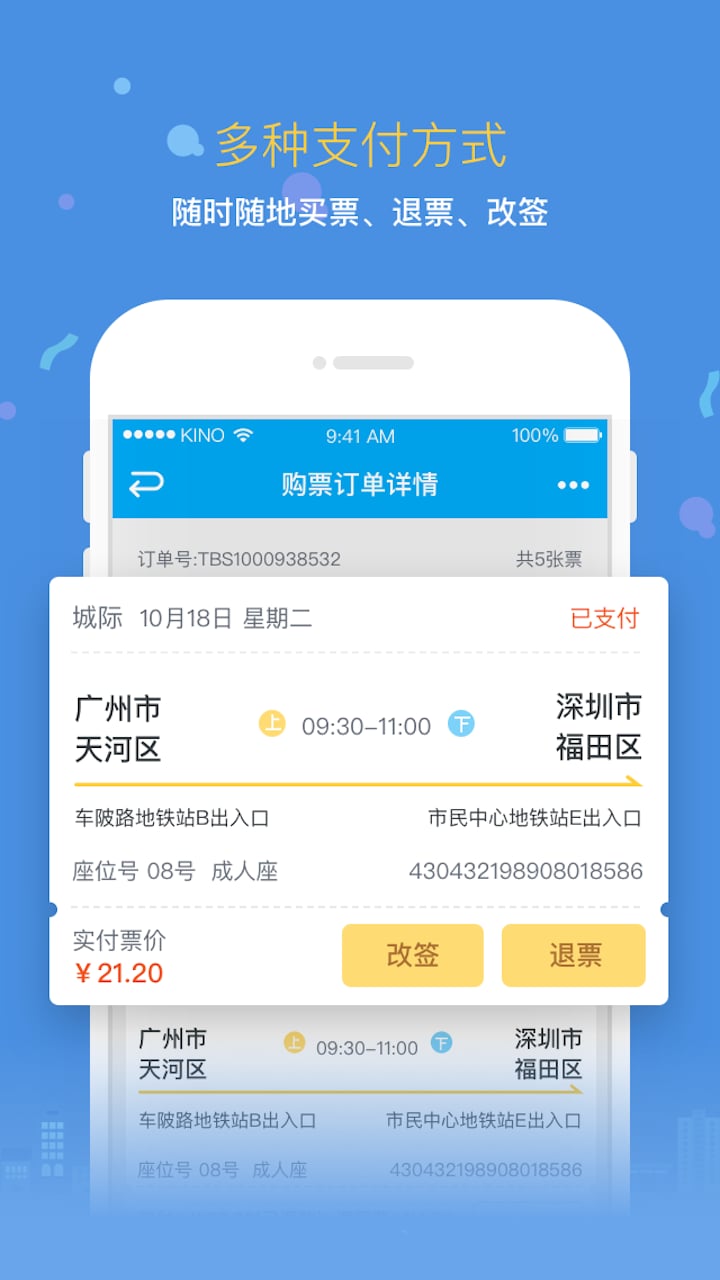Tap the 退票 refund button
Viewport: 720px width, 1280px height.
pos(573,955)
